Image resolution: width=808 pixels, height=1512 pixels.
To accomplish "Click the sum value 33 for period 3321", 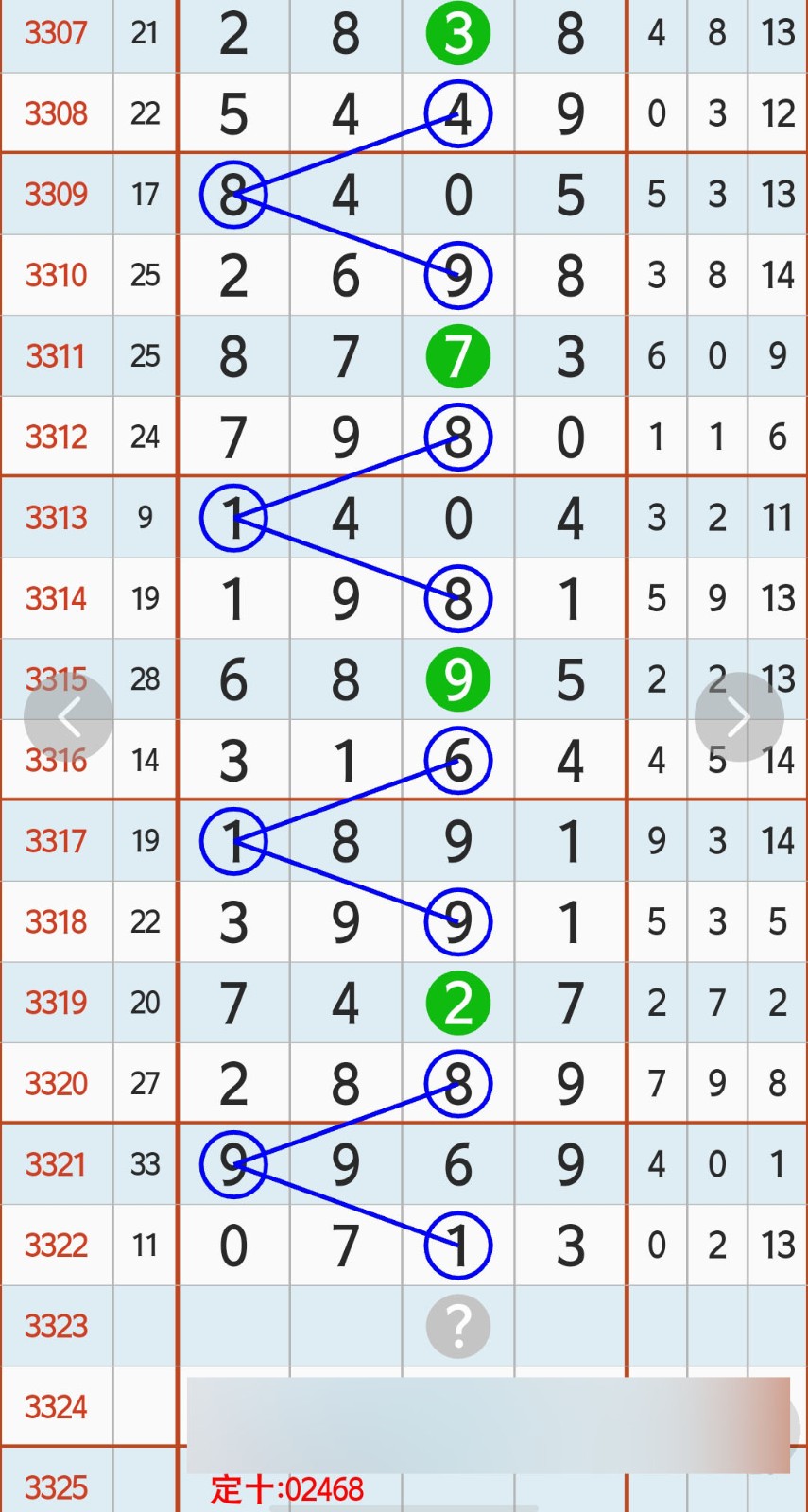I will 146,1165.
